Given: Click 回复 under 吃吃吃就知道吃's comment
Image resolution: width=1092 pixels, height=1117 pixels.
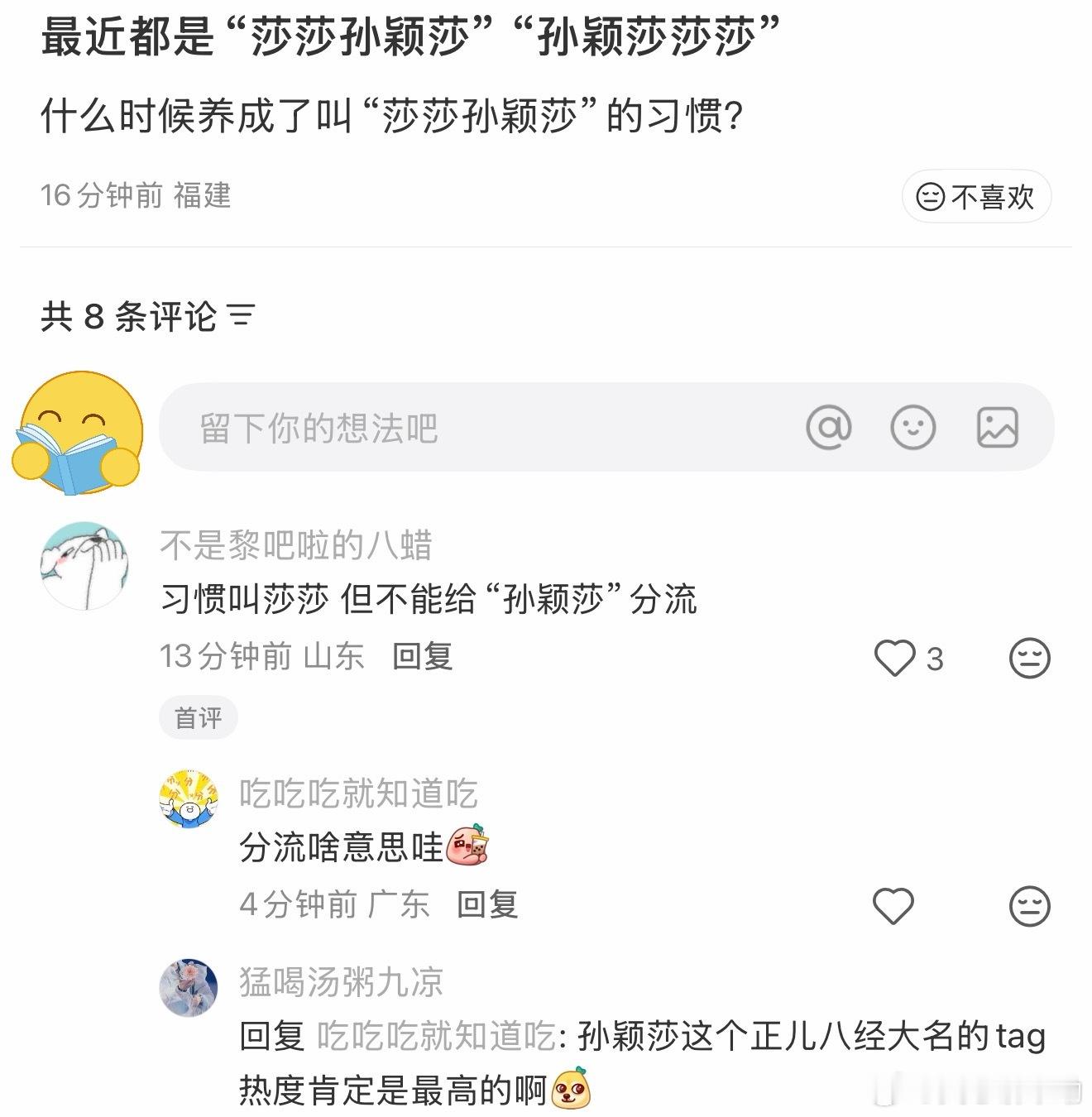Looking at the screenshot, I should (x=488, y=904).
